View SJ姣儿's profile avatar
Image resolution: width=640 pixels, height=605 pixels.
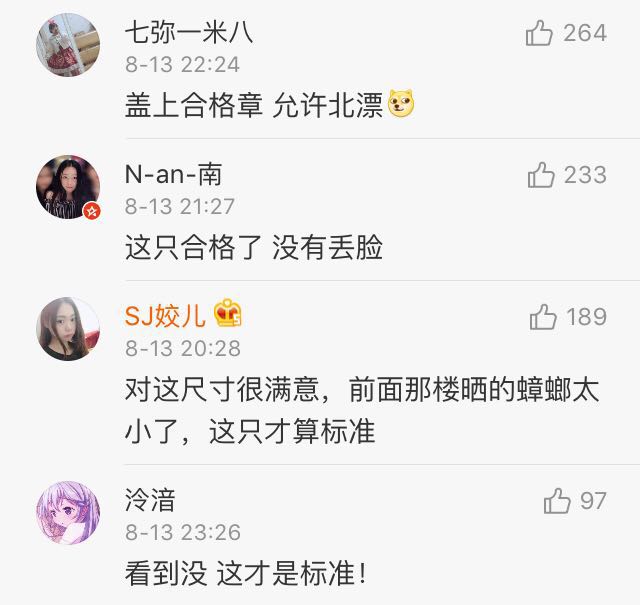click(x=68, y=329)
